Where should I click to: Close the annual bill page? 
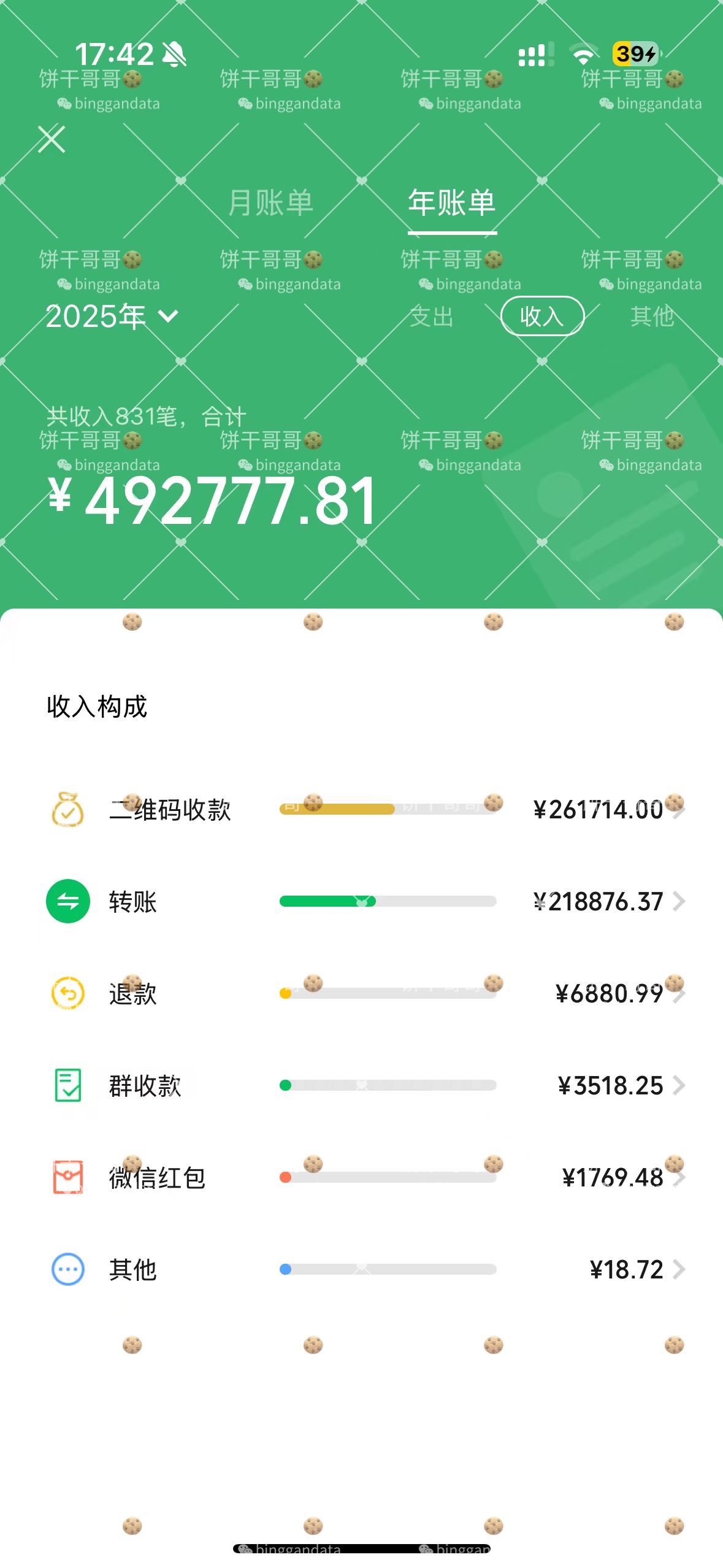pos(52,139)
